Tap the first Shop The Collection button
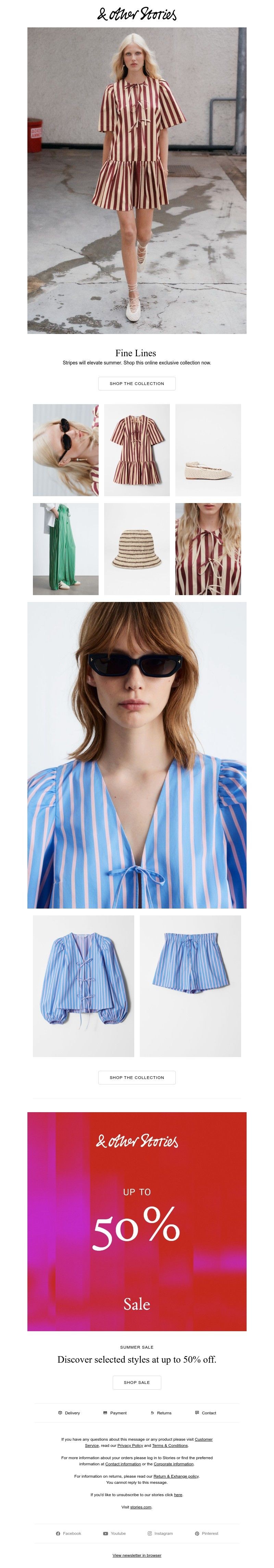Screen dimensions: 274x1568 click(136, 384)
